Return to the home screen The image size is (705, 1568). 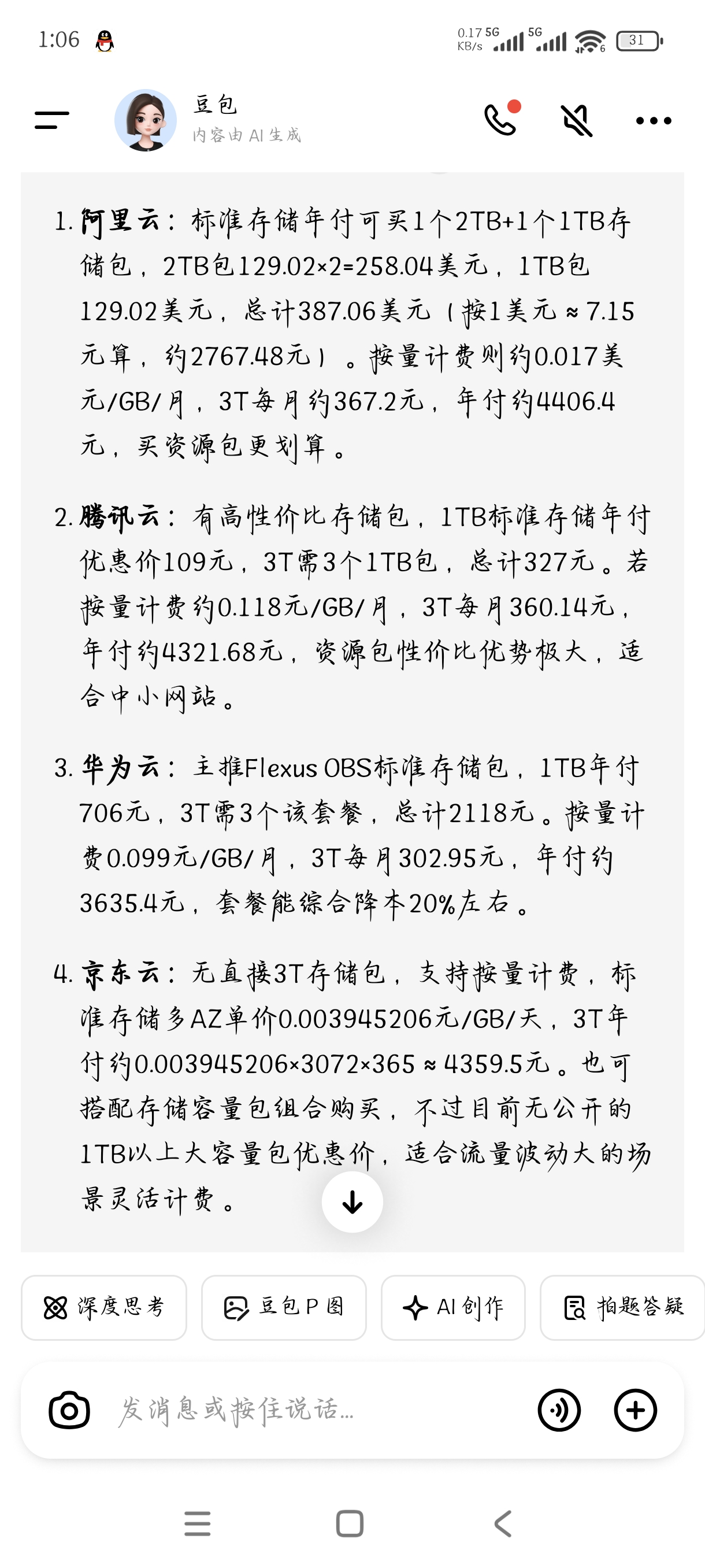[x=350, y=1523]
